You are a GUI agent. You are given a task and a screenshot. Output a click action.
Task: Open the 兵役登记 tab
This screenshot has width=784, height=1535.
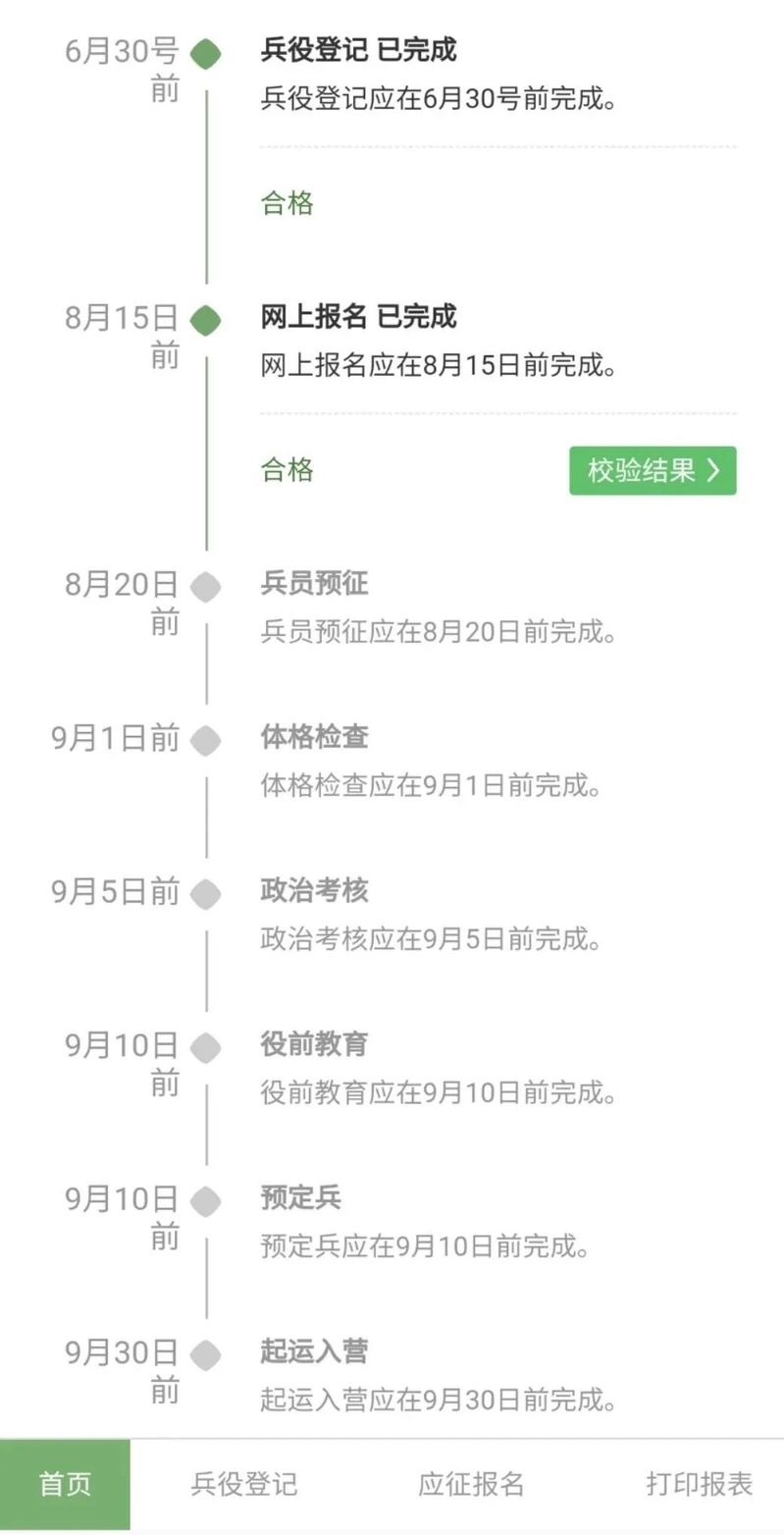click(243, 1484)
